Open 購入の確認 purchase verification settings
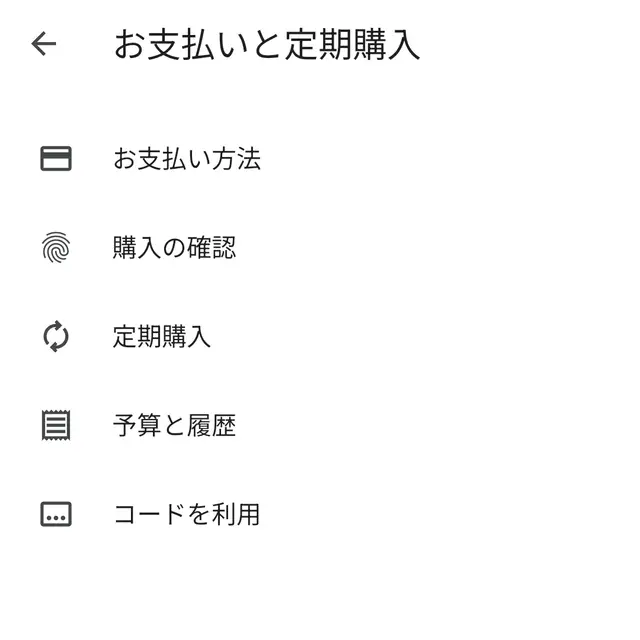Viewport: 640px width, 640px height. (174, 247)
